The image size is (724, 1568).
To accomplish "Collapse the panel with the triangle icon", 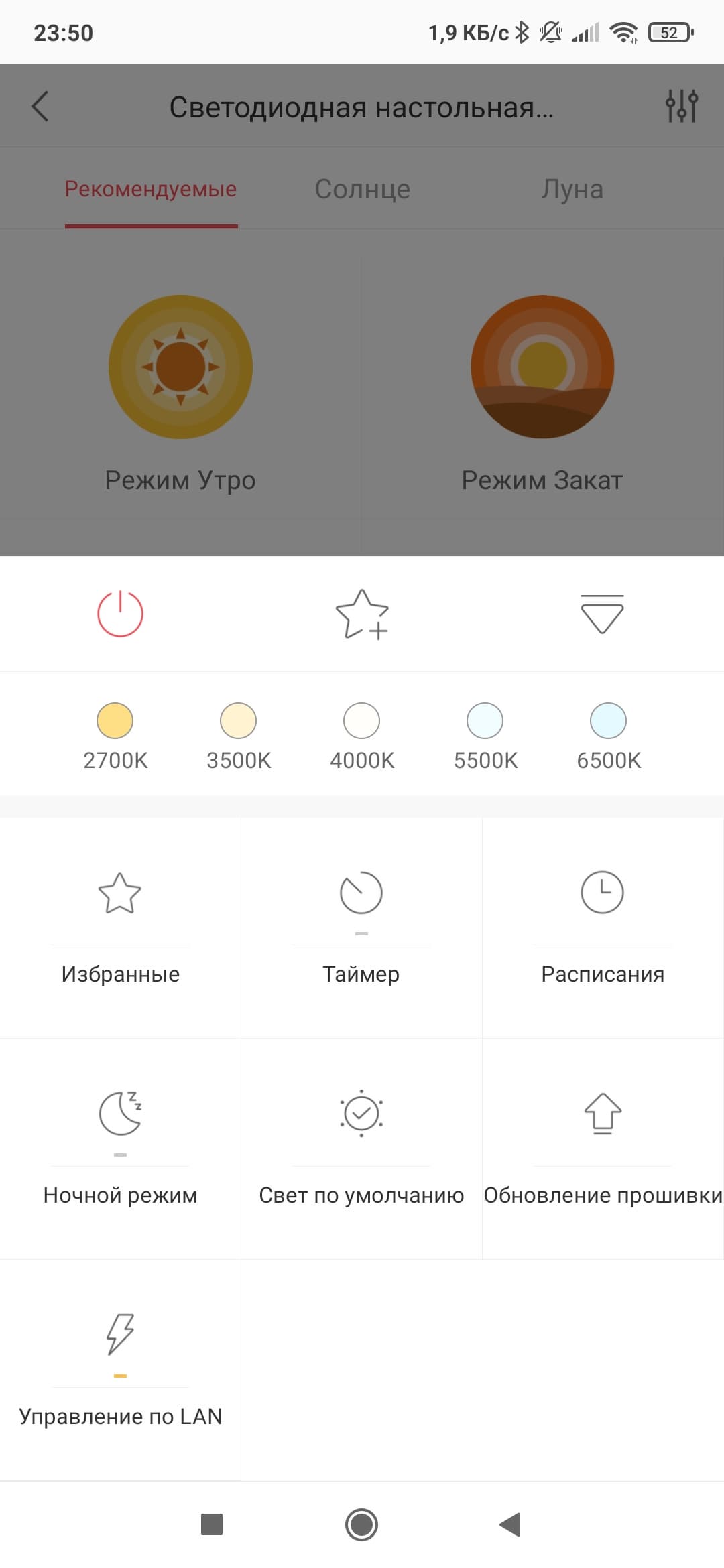I will click(x=602, y=613).
